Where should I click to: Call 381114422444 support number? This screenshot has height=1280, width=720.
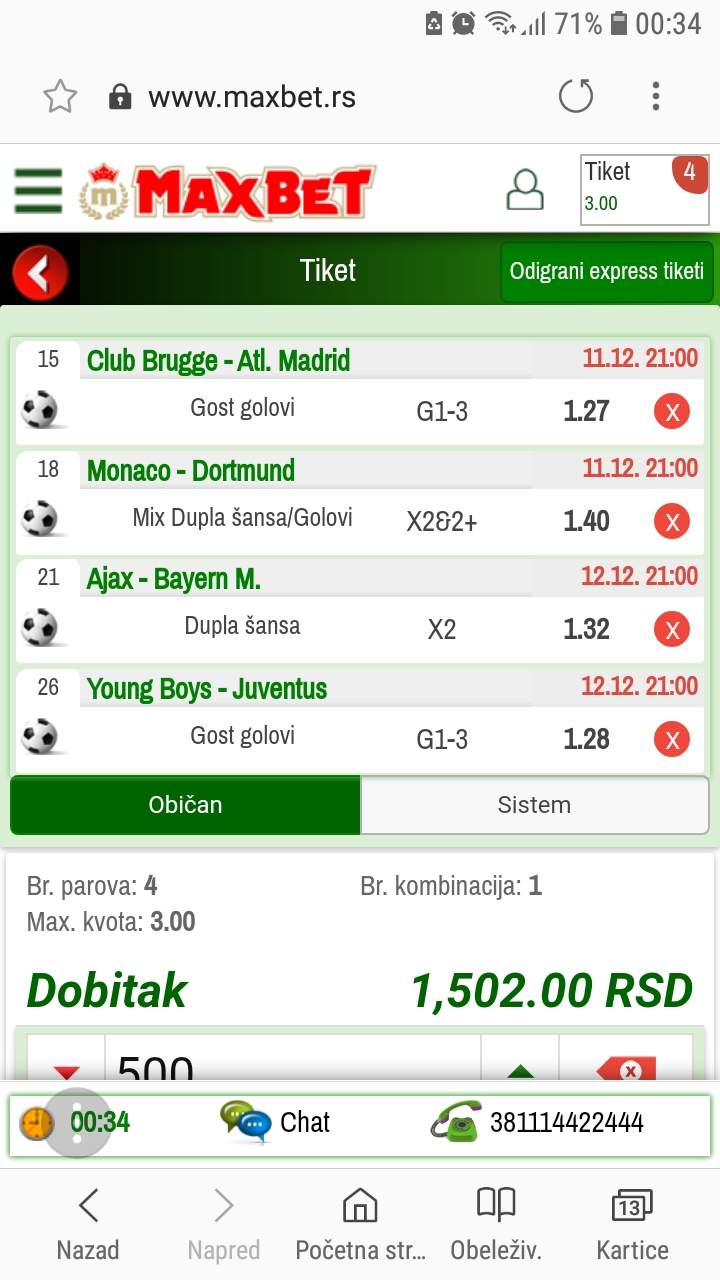(x=538, y=1123)
